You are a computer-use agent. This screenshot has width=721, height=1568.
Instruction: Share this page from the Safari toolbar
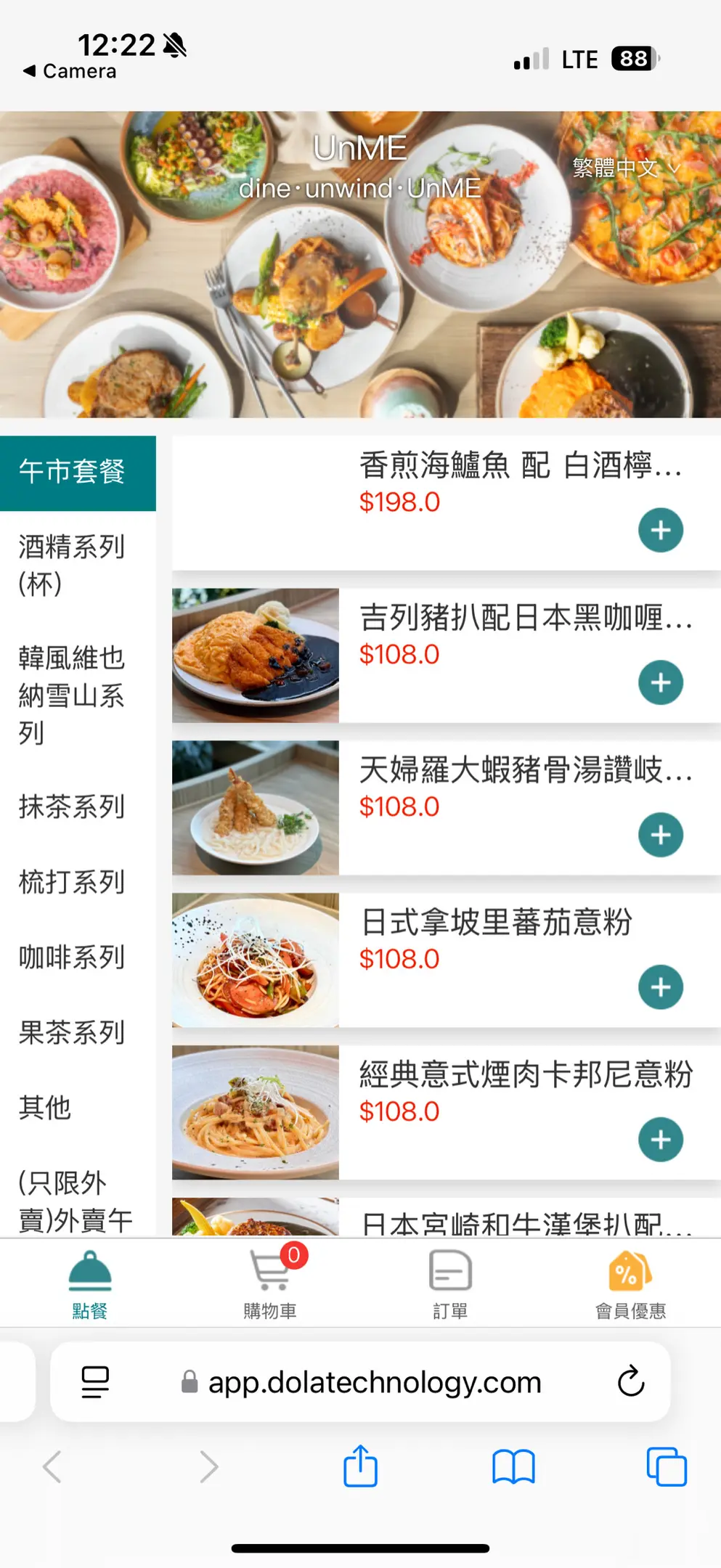tap(360, 1466)
